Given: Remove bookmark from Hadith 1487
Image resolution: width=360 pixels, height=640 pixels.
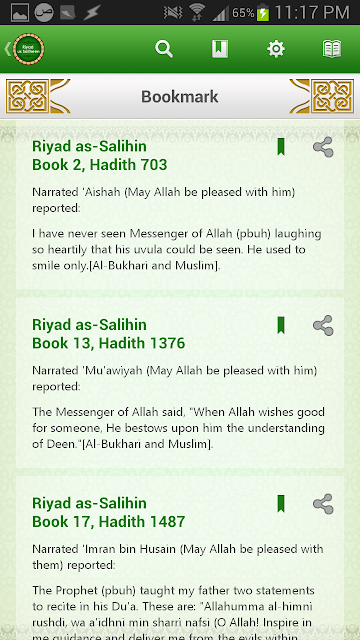Looking at the screenshot, I should pyautogui.click(x=281, y=504).
